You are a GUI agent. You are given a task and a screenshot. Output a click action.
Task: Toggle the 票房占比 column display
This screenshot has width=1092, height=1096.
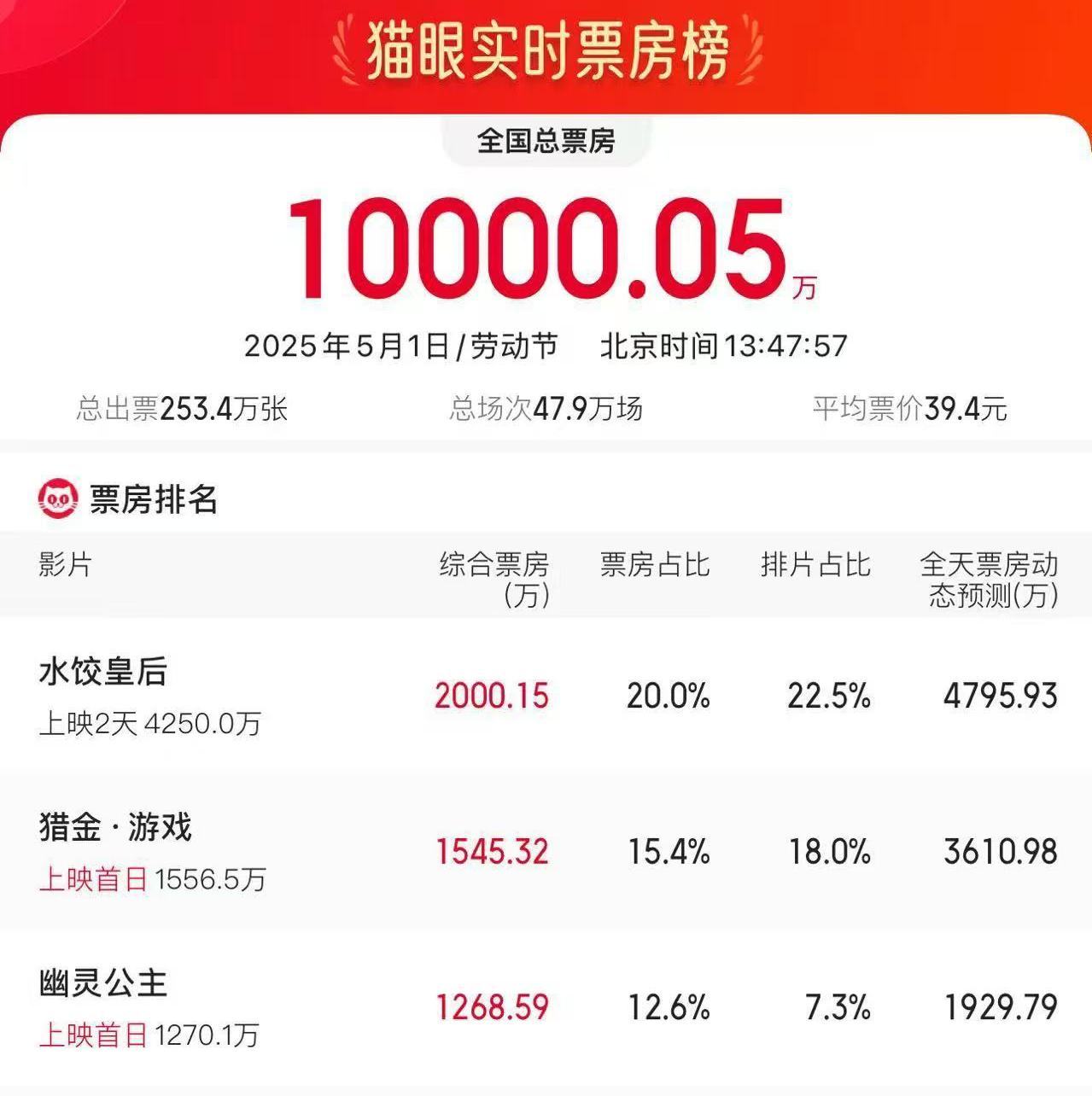[655, 564]
